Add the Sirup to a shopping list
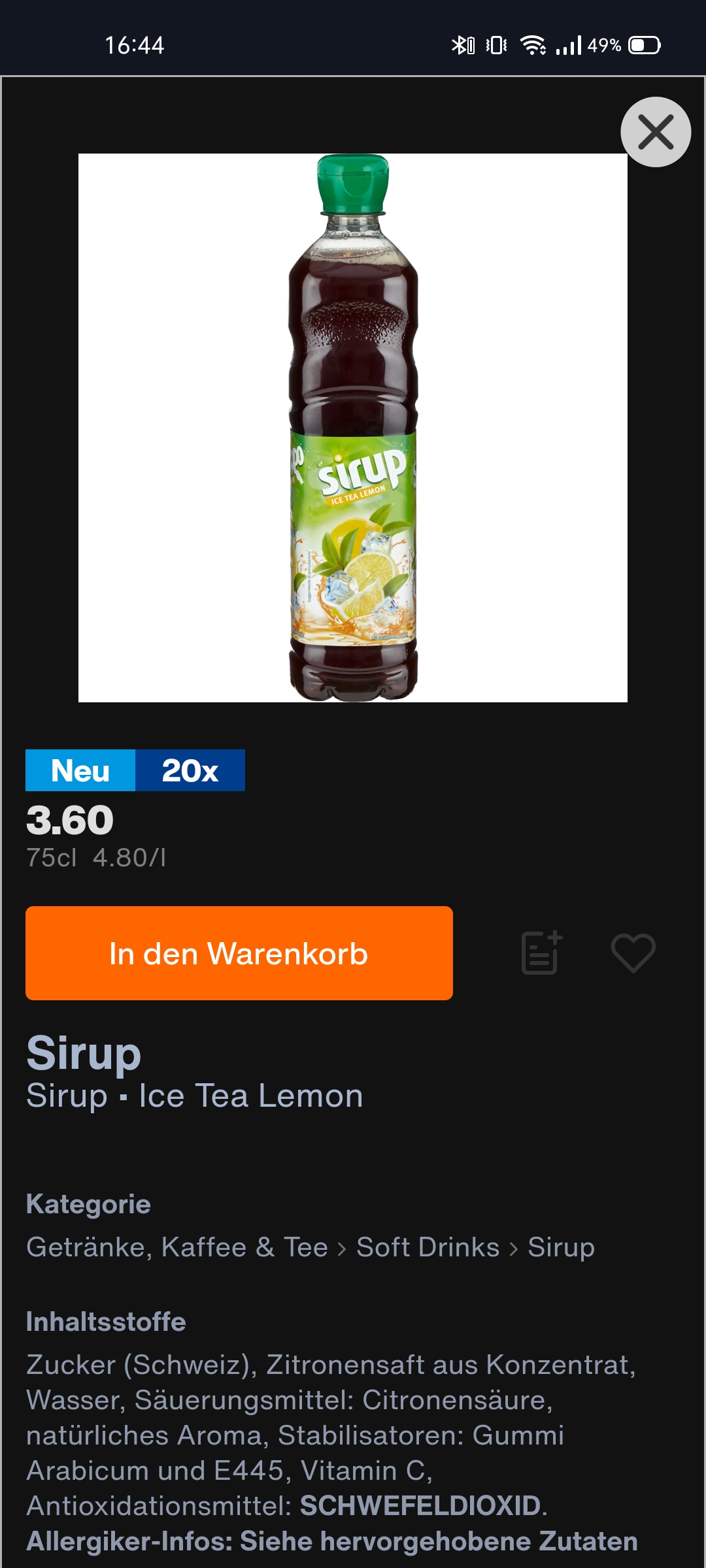This screenshot has height=1568, width=706. [x=541, y=953]
